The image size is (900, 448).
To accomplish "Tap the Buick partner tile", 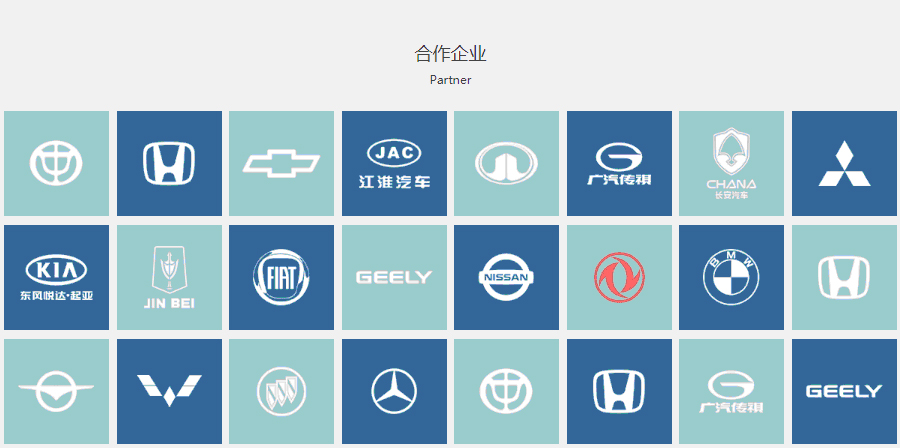I will (x=281, y=390).
